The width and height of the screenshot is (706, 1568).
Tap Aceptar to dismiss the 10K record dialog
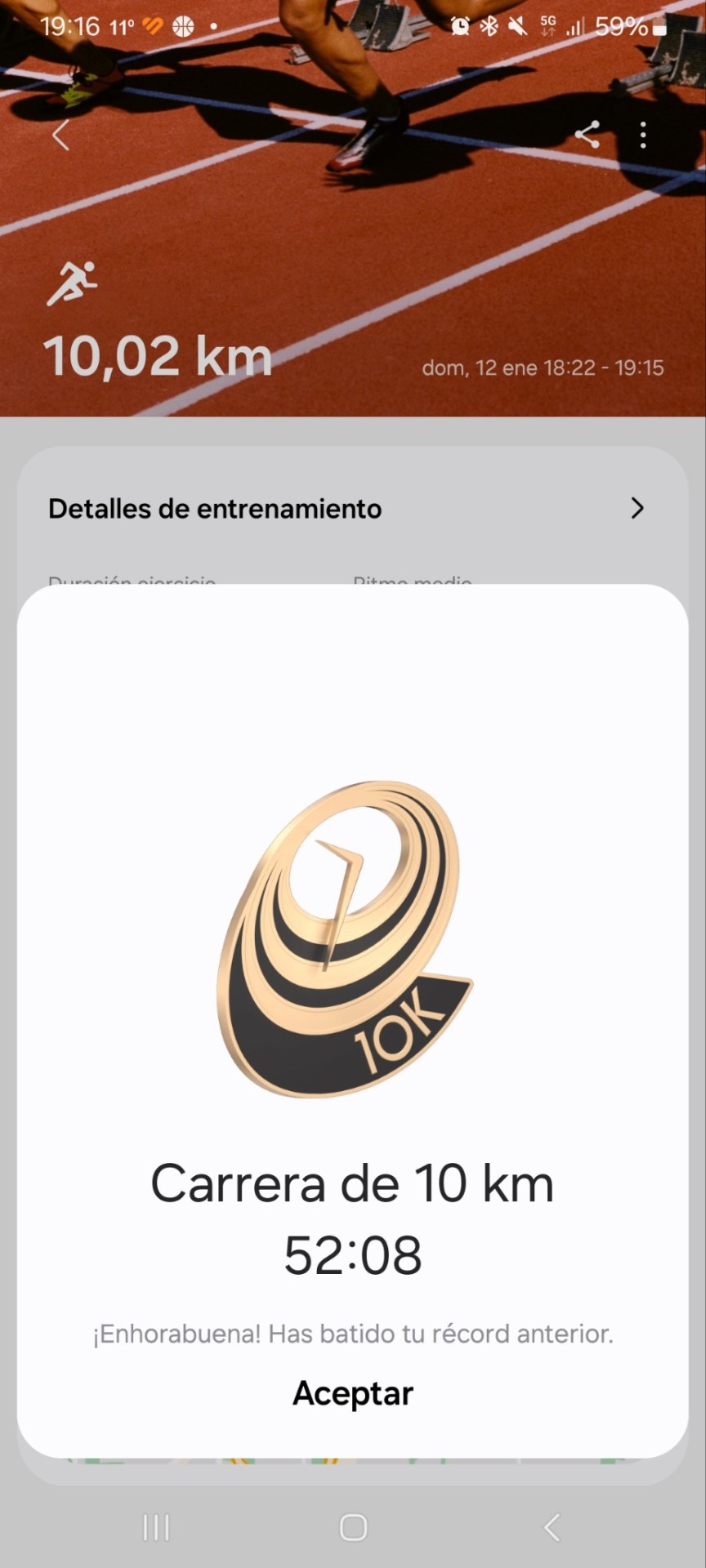[352, 1393]
